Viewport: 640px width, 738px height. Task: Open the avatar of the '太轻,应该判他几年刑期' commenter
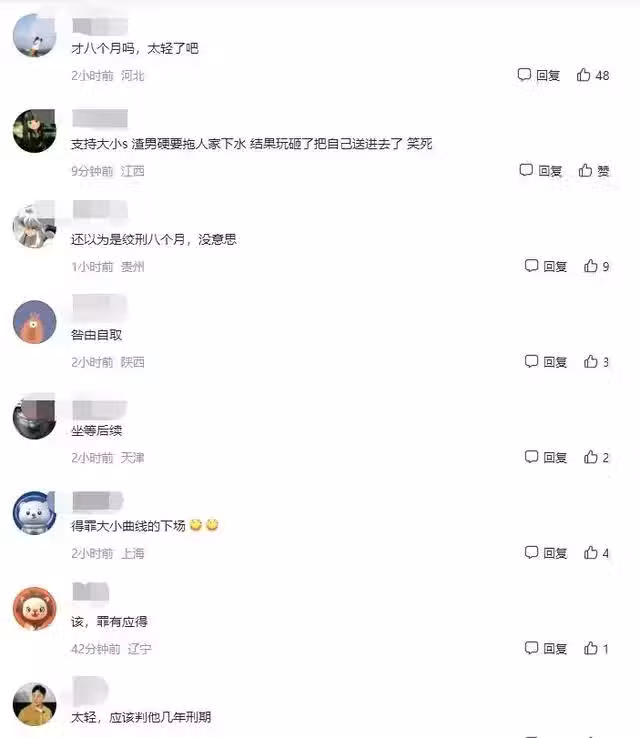click(34, 704)
